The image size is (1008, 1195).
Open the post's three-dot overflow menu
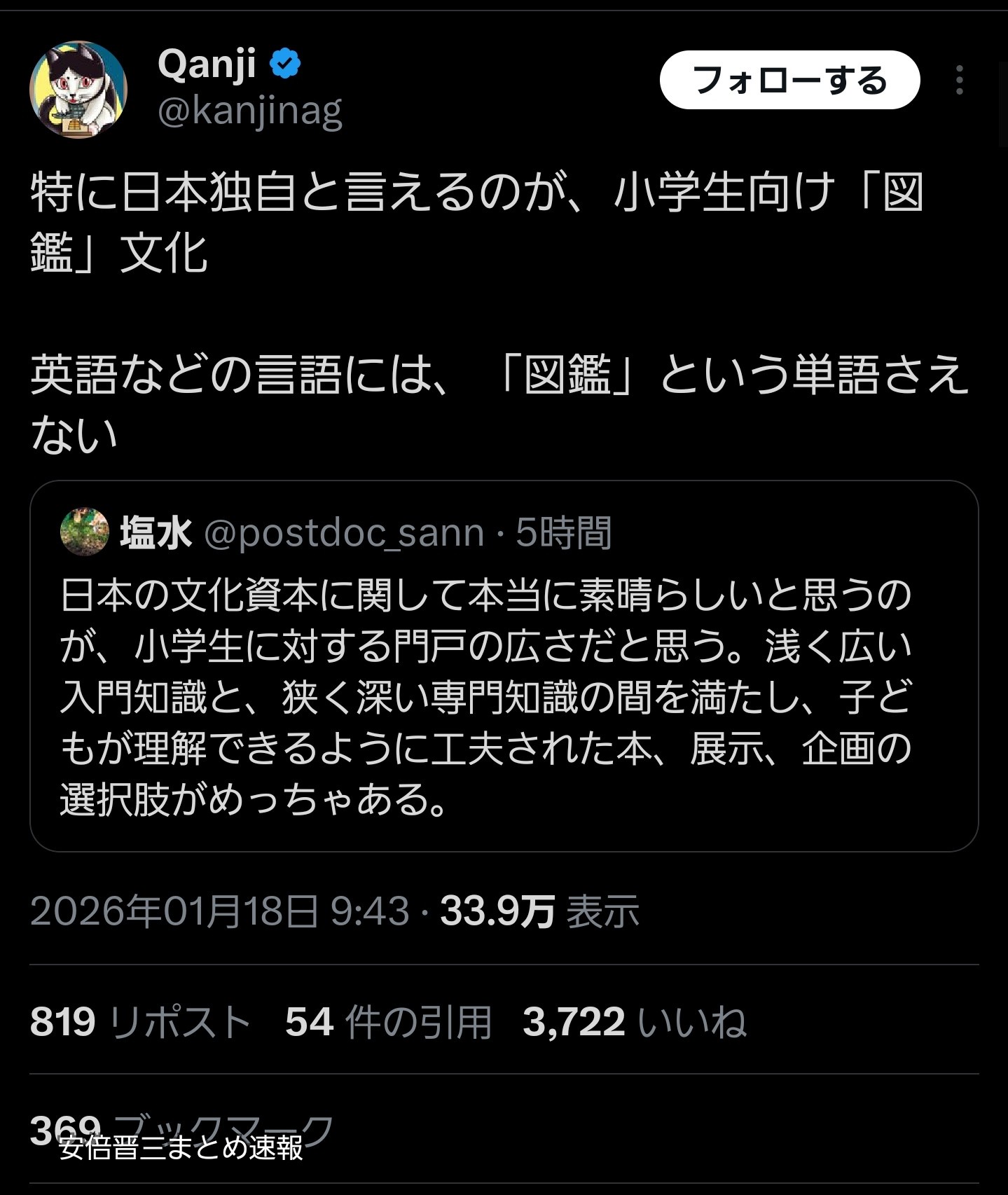point(959,80)
